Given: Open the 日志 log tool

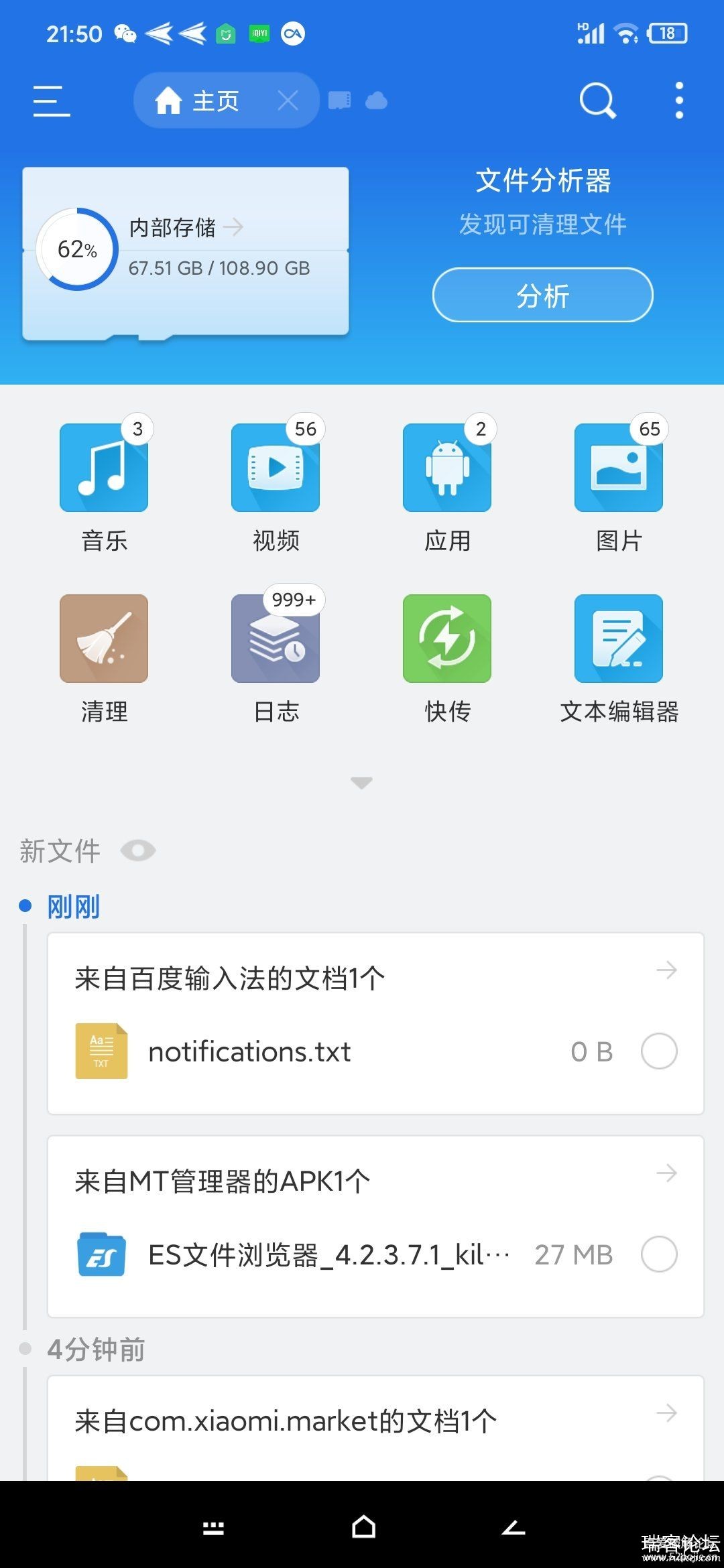Looking at the screenshot, I should tap(276, 639).
